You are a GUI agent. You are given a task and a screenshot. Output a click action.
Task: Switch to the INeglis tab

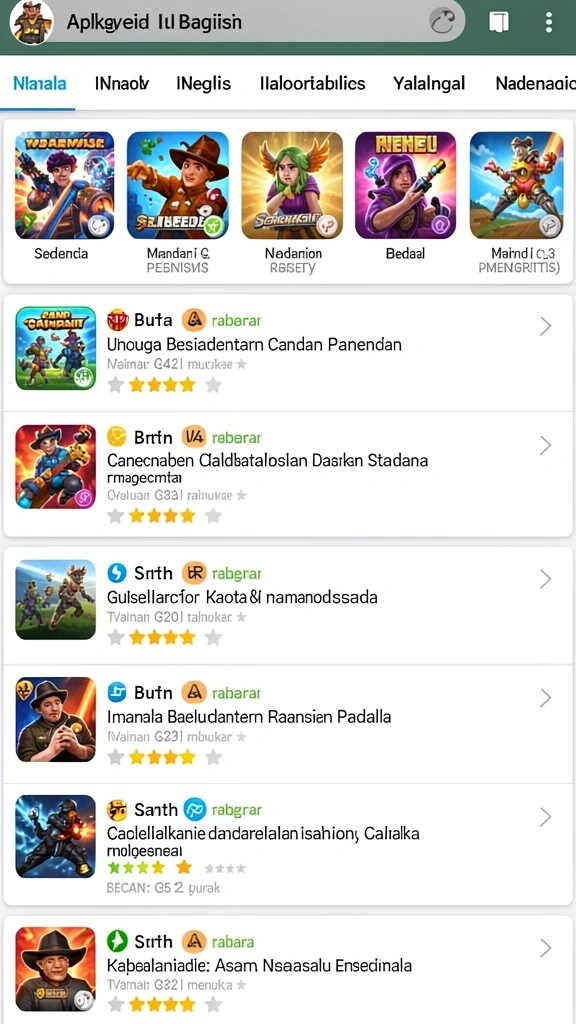pyautogui.click(x=203, y=84)
